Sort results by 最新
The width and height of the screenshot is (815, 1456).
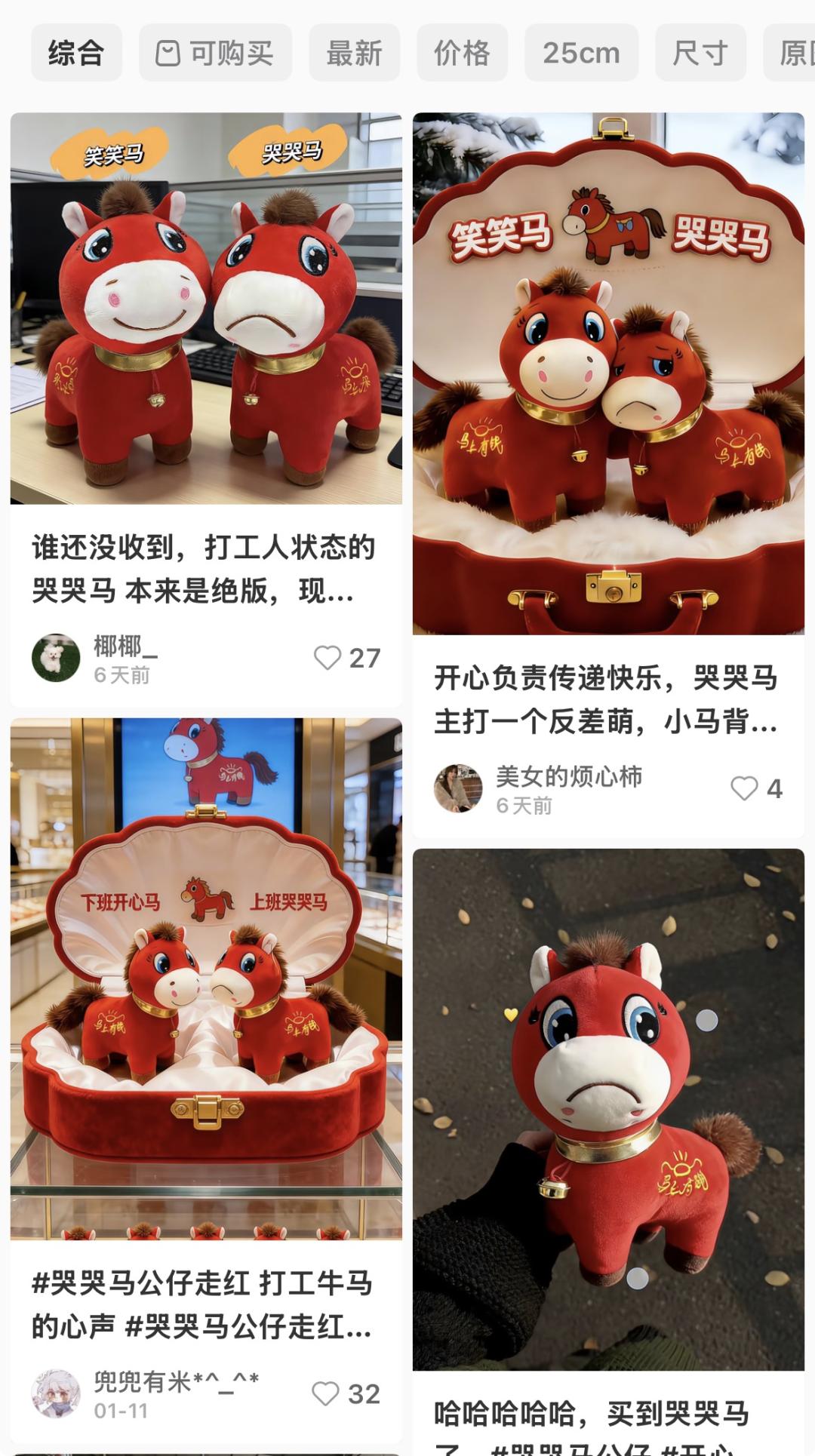tap(354, 53)
